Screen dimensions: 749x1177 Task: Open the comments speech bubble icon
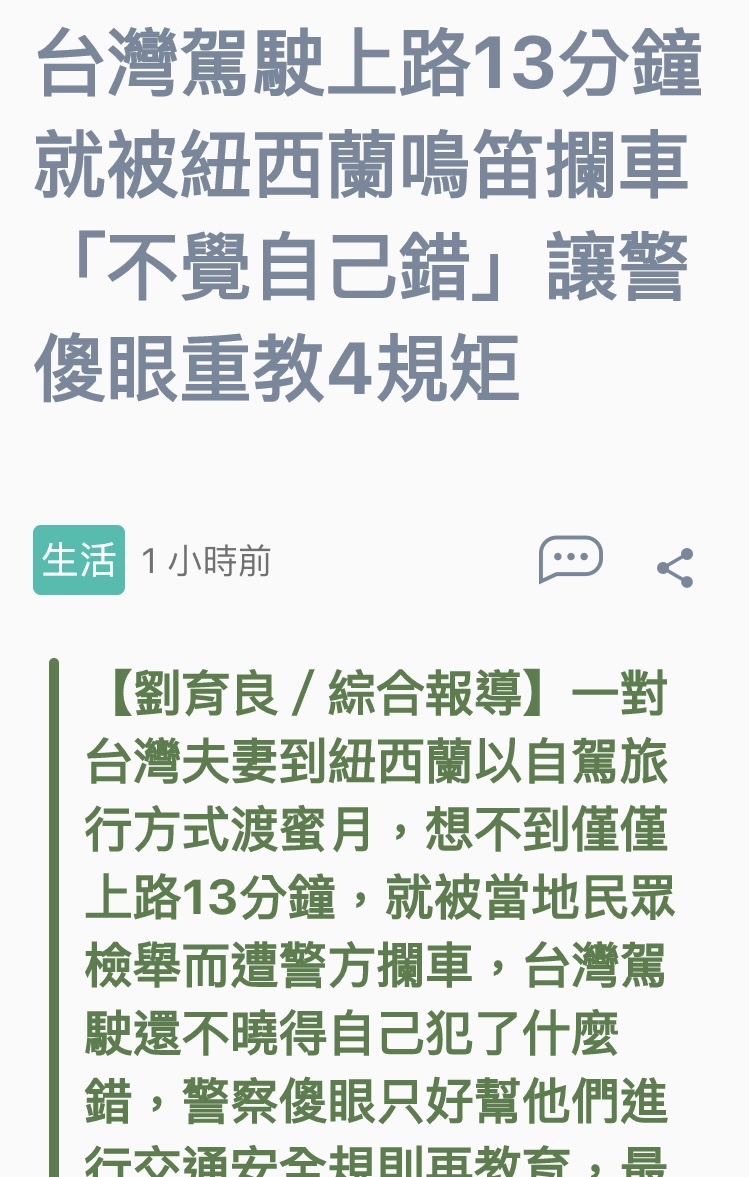pos(570,559)
